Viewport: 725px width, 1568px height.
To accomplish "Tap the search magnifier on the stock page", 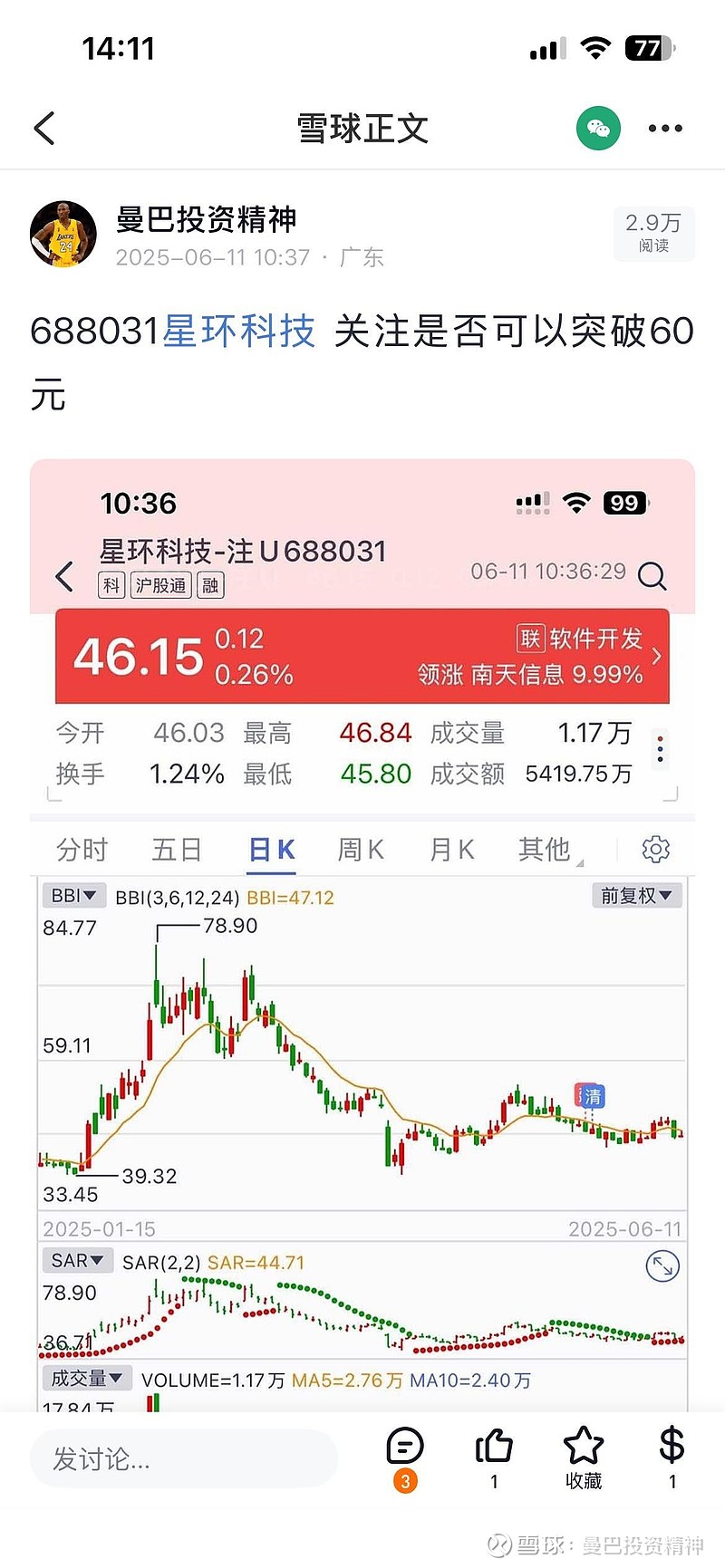I will click(x=651, y=575).
